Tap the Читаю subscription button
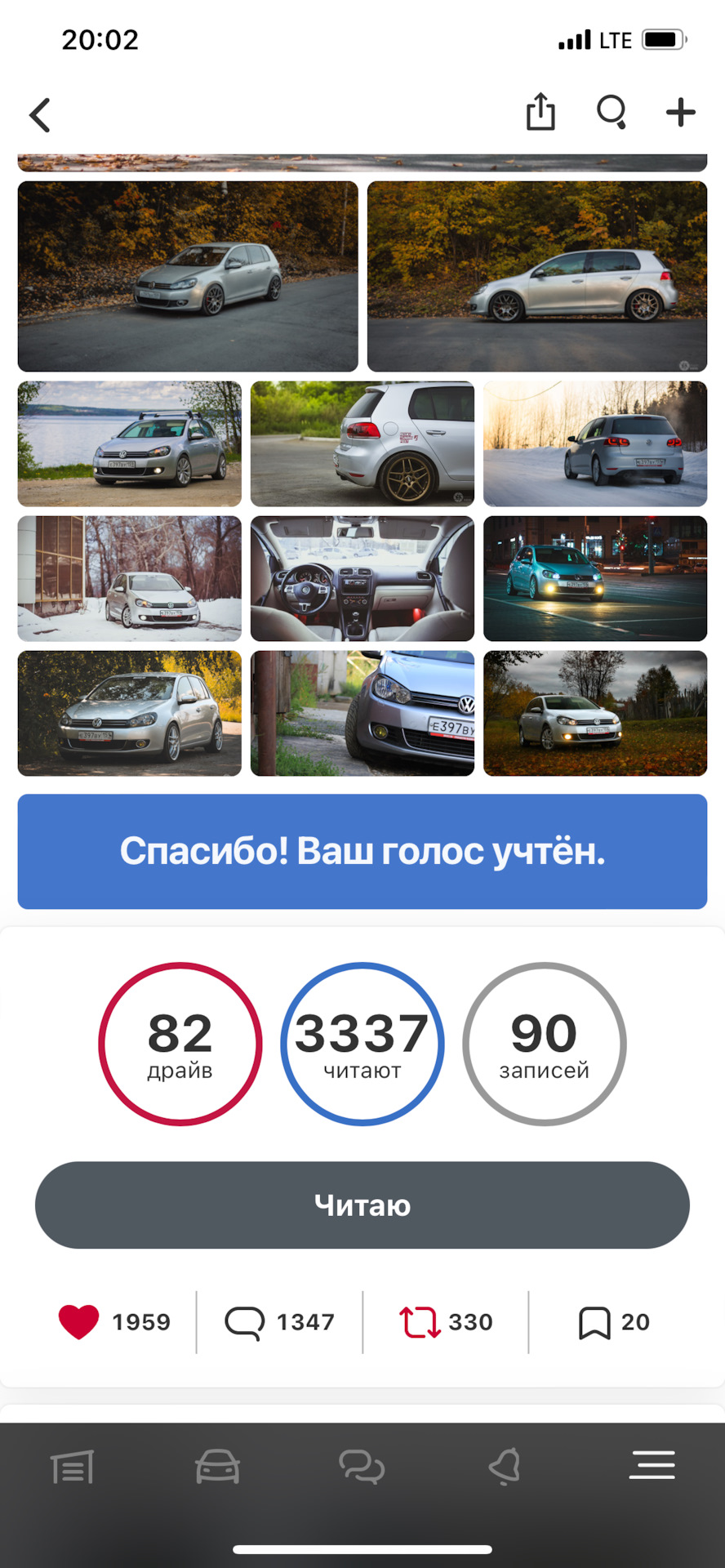The width and height of the screenshot is (725, 1568). tap(362, 1205)
